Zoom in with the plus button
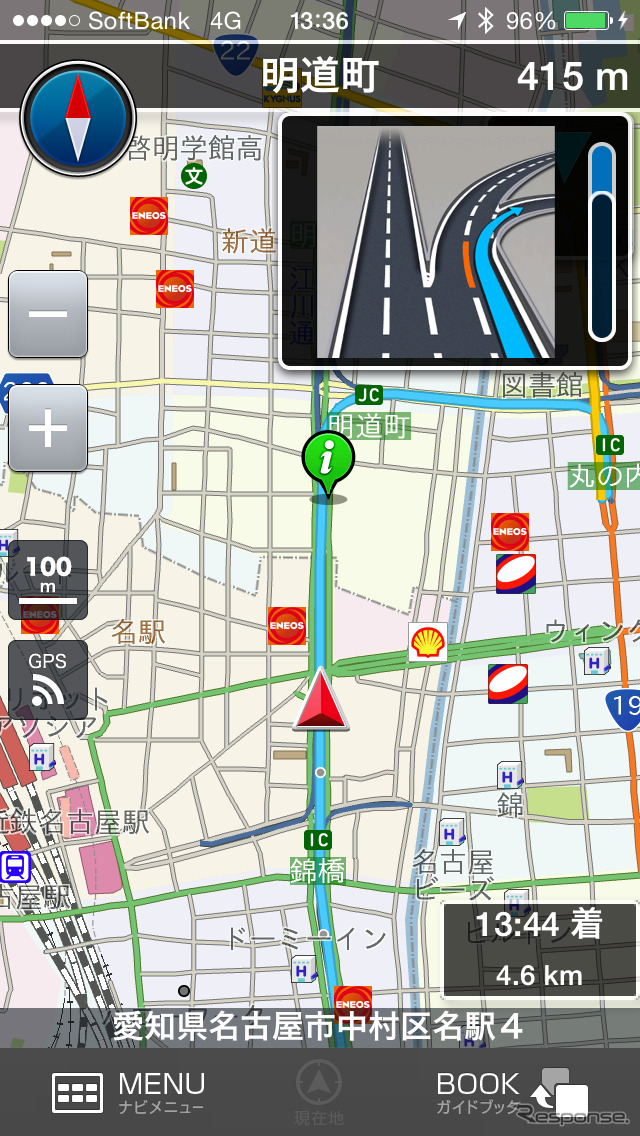Screen dimensions: 640x1136 [48, 428]
